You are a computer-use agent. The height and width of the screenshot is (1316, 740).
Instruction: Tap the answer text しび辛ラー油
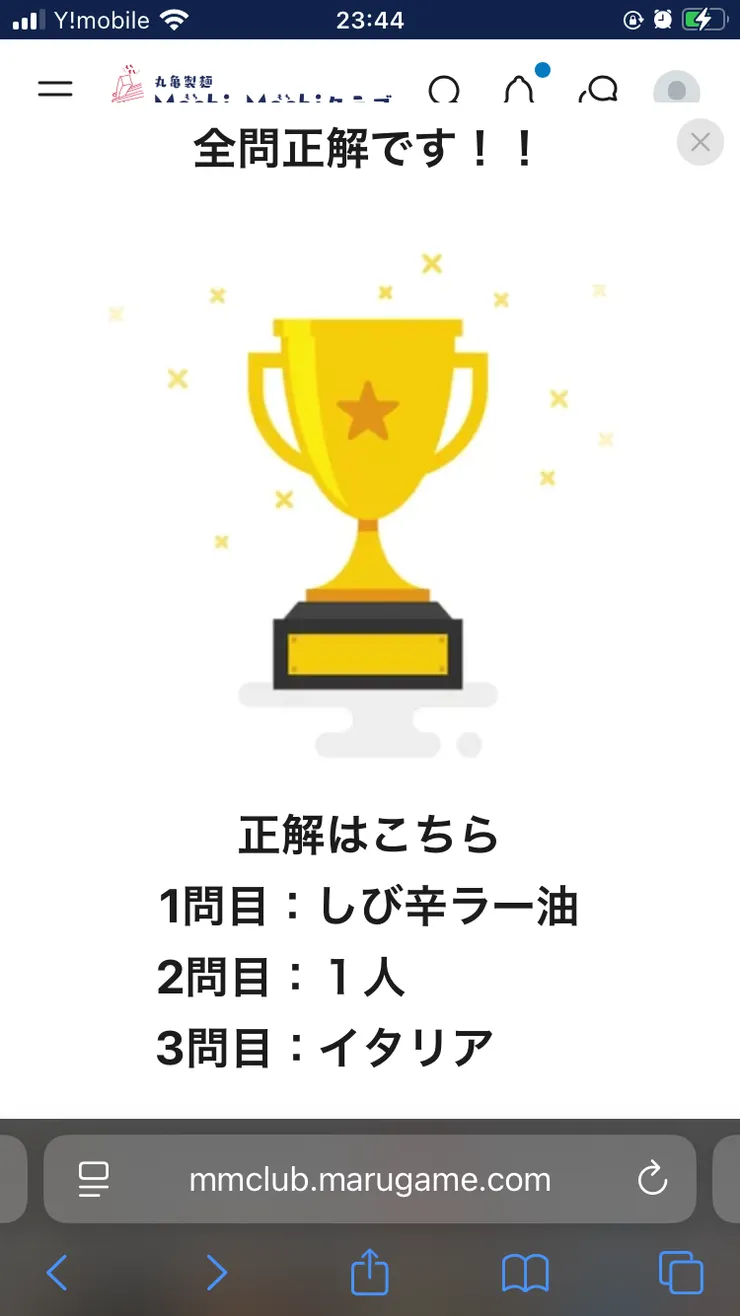click(450, 905)
